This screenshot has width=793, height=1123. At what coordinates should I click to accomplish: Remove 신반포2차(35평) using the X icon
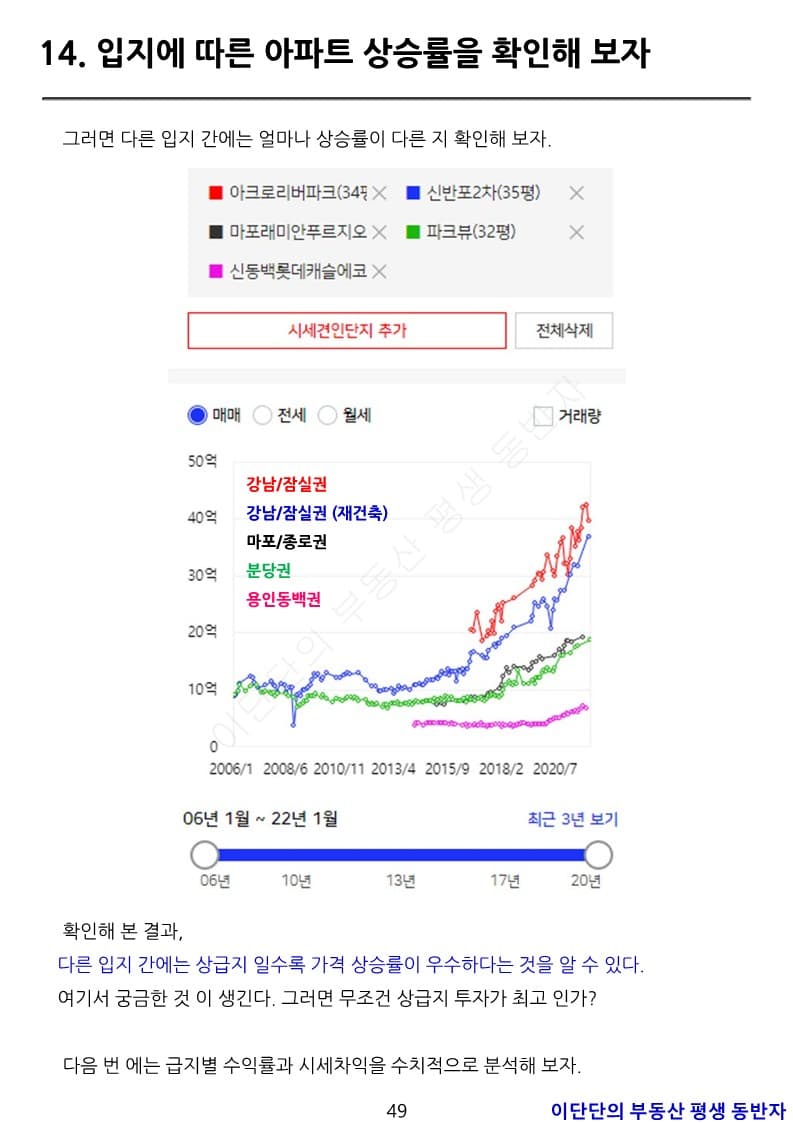[x=575, y=193]
